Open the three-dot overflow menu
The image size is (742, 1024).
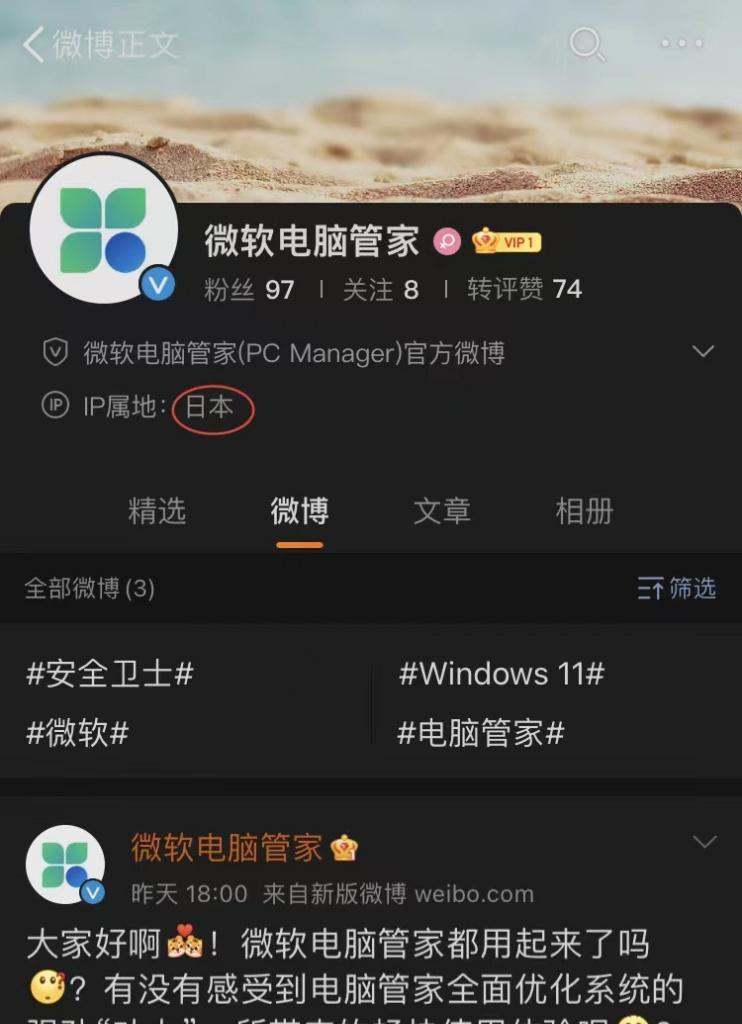click(x=682, y=44)
